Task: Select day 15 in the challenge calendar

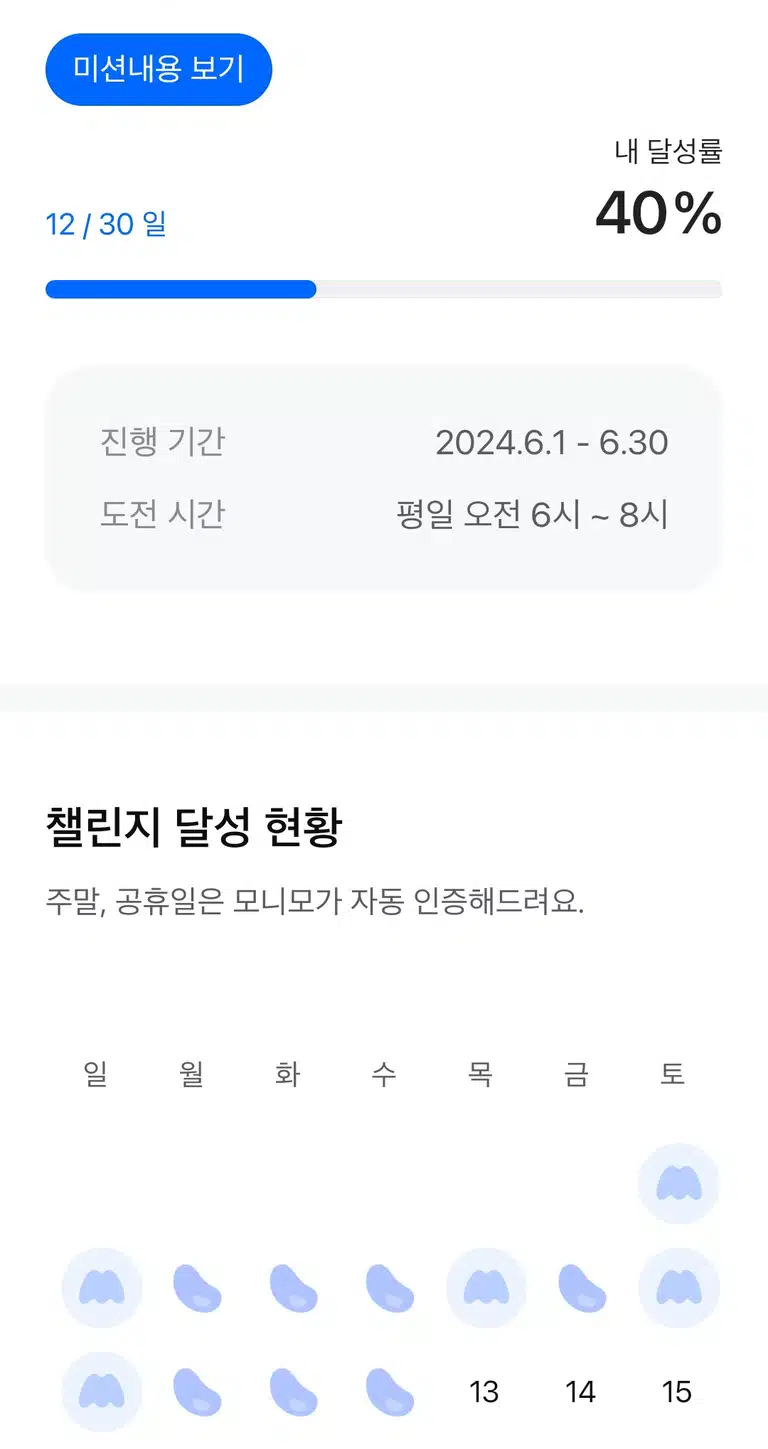Action: point(677,1392)
